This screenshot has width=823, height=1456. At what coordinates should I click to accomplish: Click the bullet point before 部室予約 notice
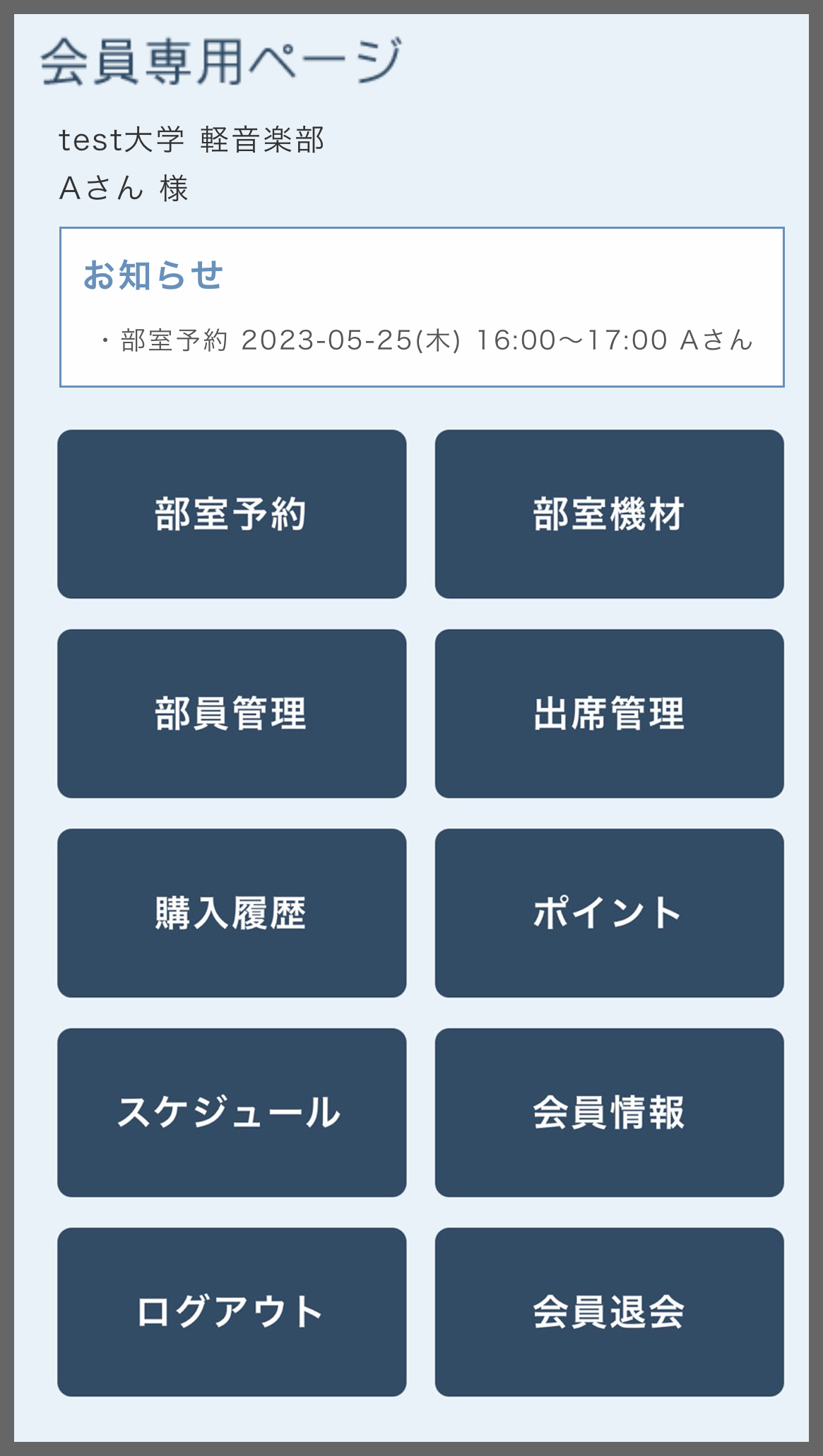[x=105, y=340]
